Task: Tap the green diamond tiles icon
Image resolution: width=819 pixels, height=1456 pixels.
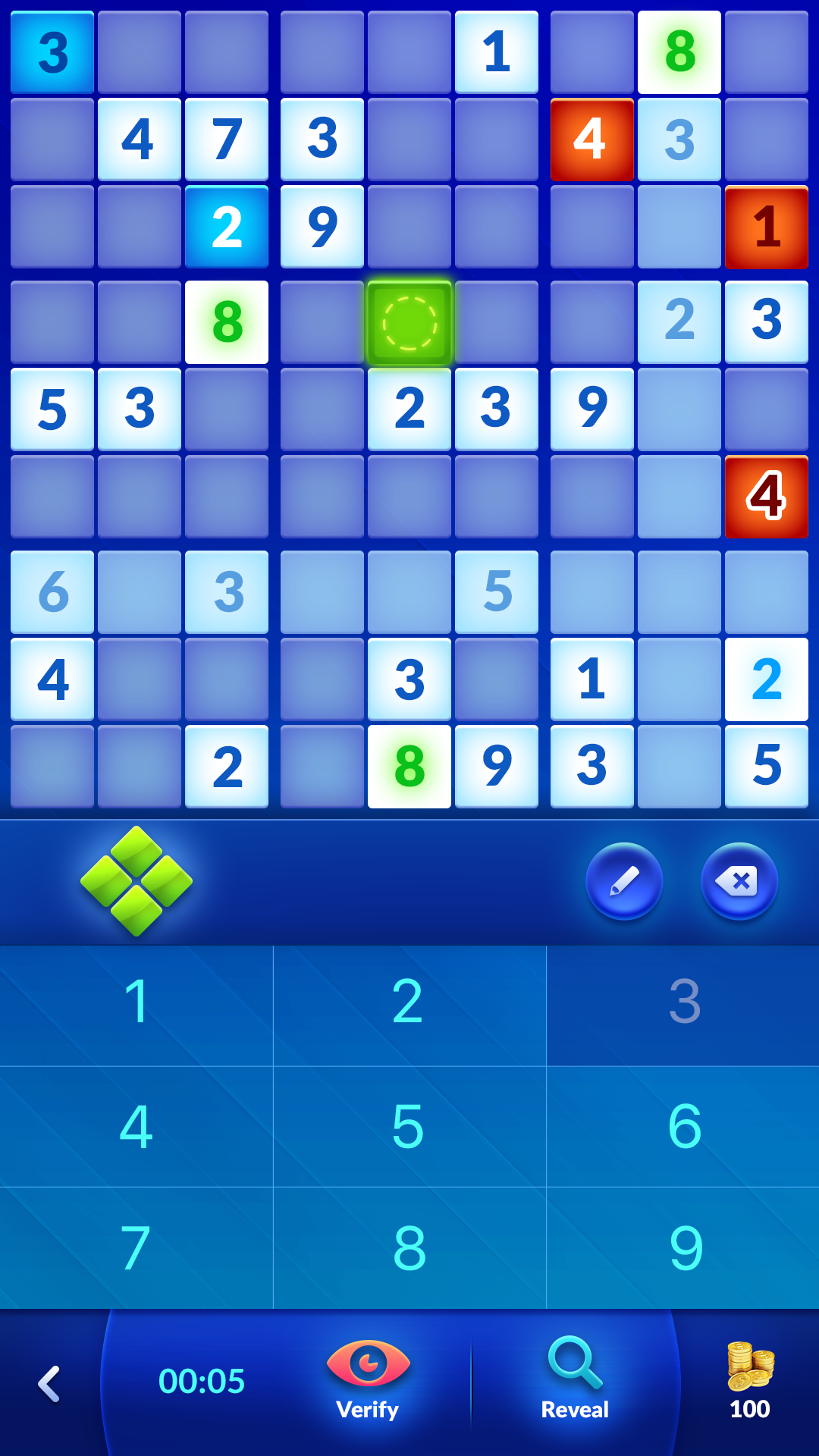Action: [x=136, y=881]
